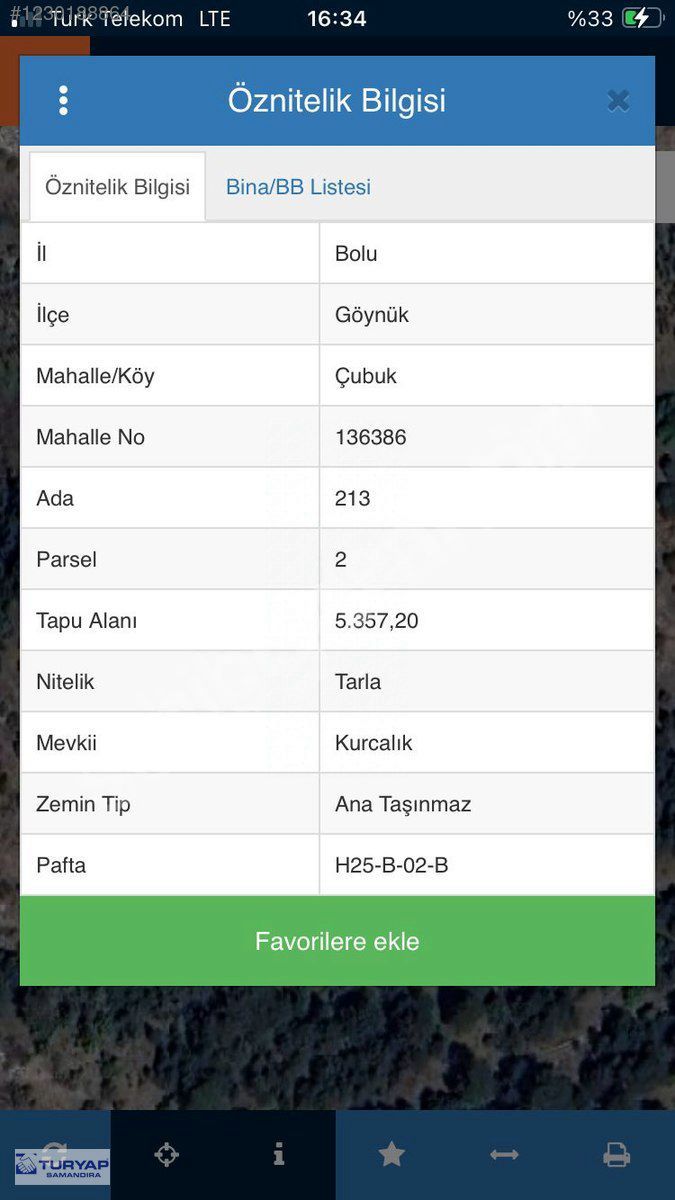Tap the locate crosshair icon
This screenshot has height=1200, width=675.
point(166,1155)
